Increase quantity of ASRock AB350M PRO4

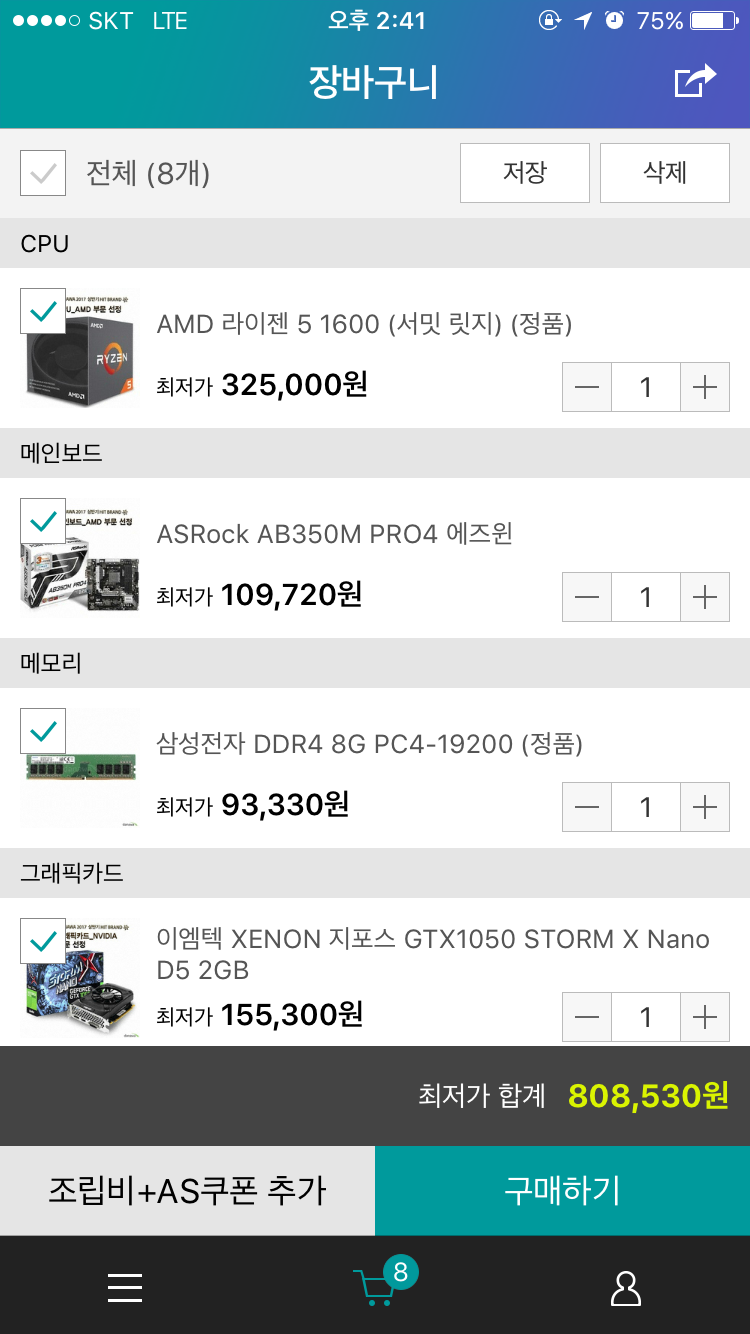[x=705, y=597]
